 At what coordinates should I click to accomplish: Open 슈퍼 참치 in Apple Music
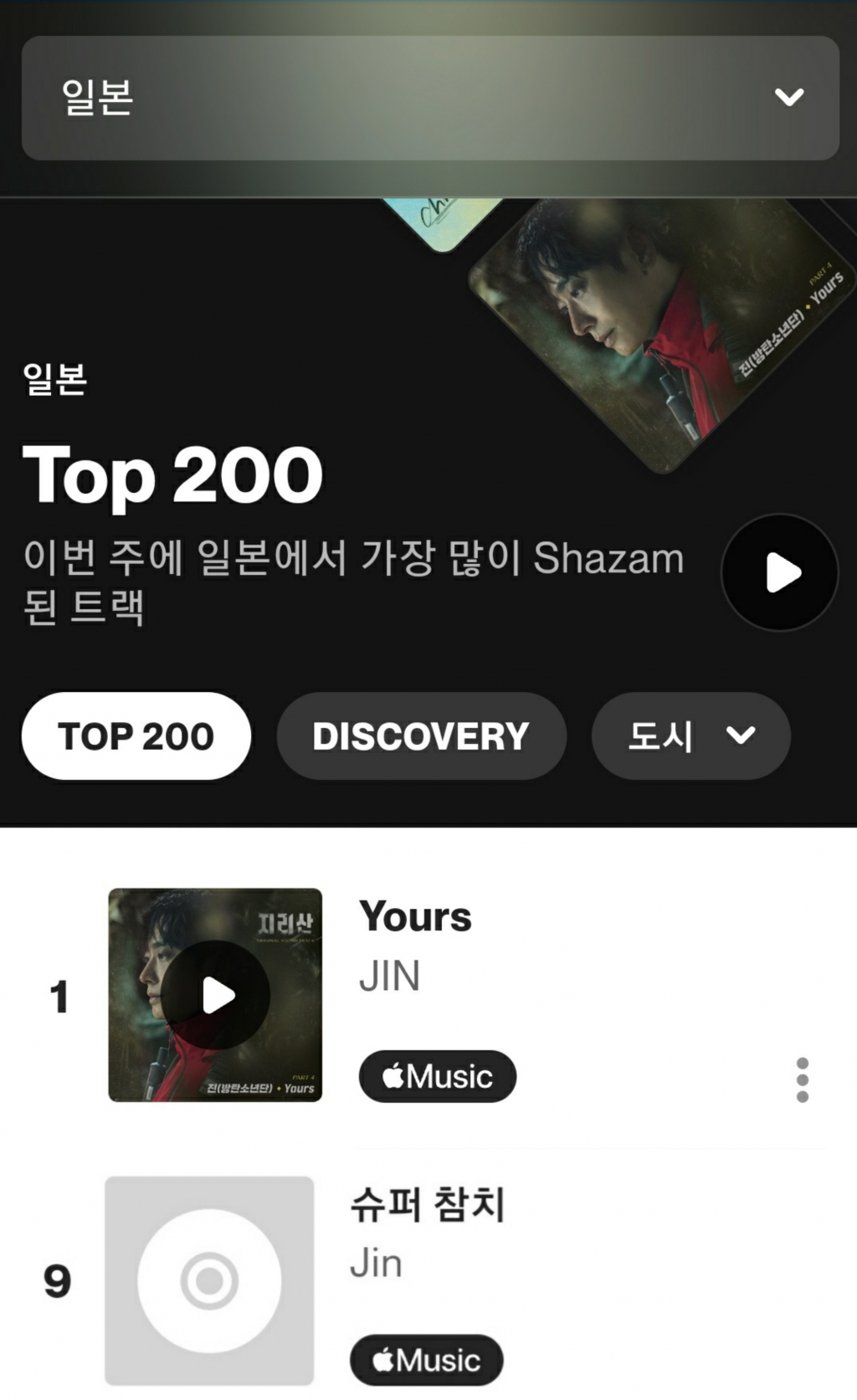(x=426, y=1360)
